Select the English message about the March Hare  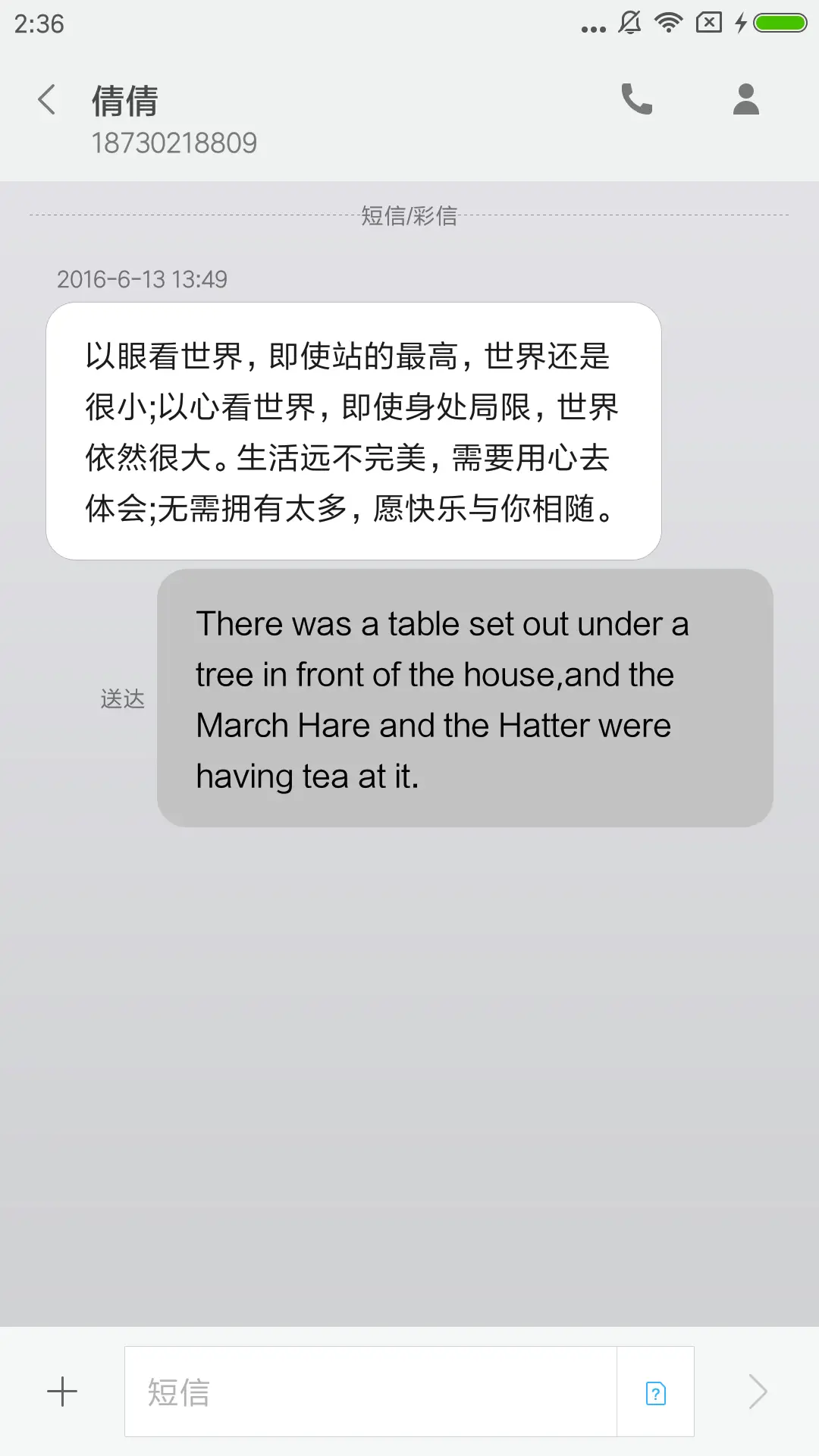click(463, 698)
